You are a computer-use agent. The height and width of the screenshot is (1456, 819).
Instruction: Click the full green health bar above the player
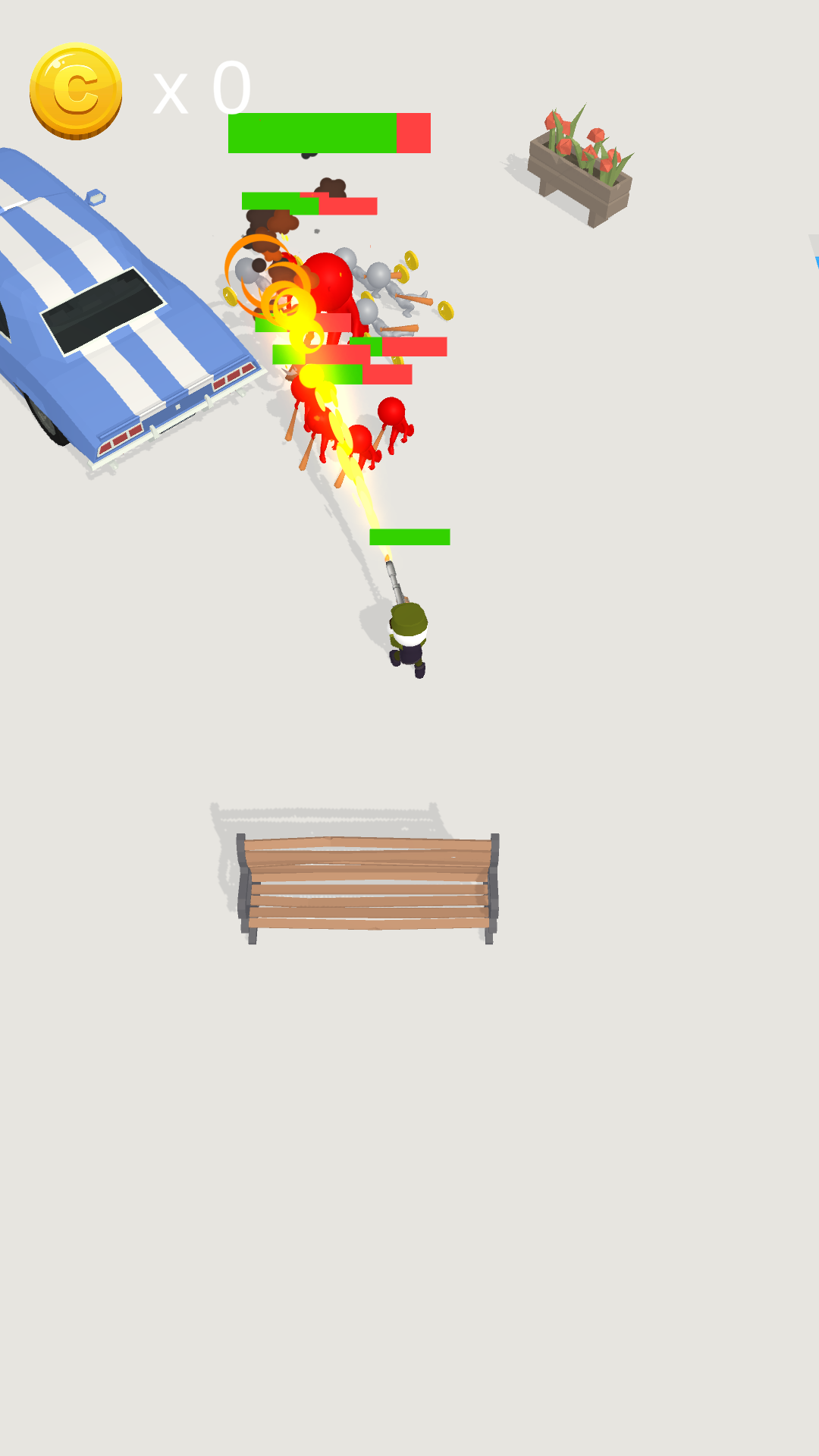(409, 538)
